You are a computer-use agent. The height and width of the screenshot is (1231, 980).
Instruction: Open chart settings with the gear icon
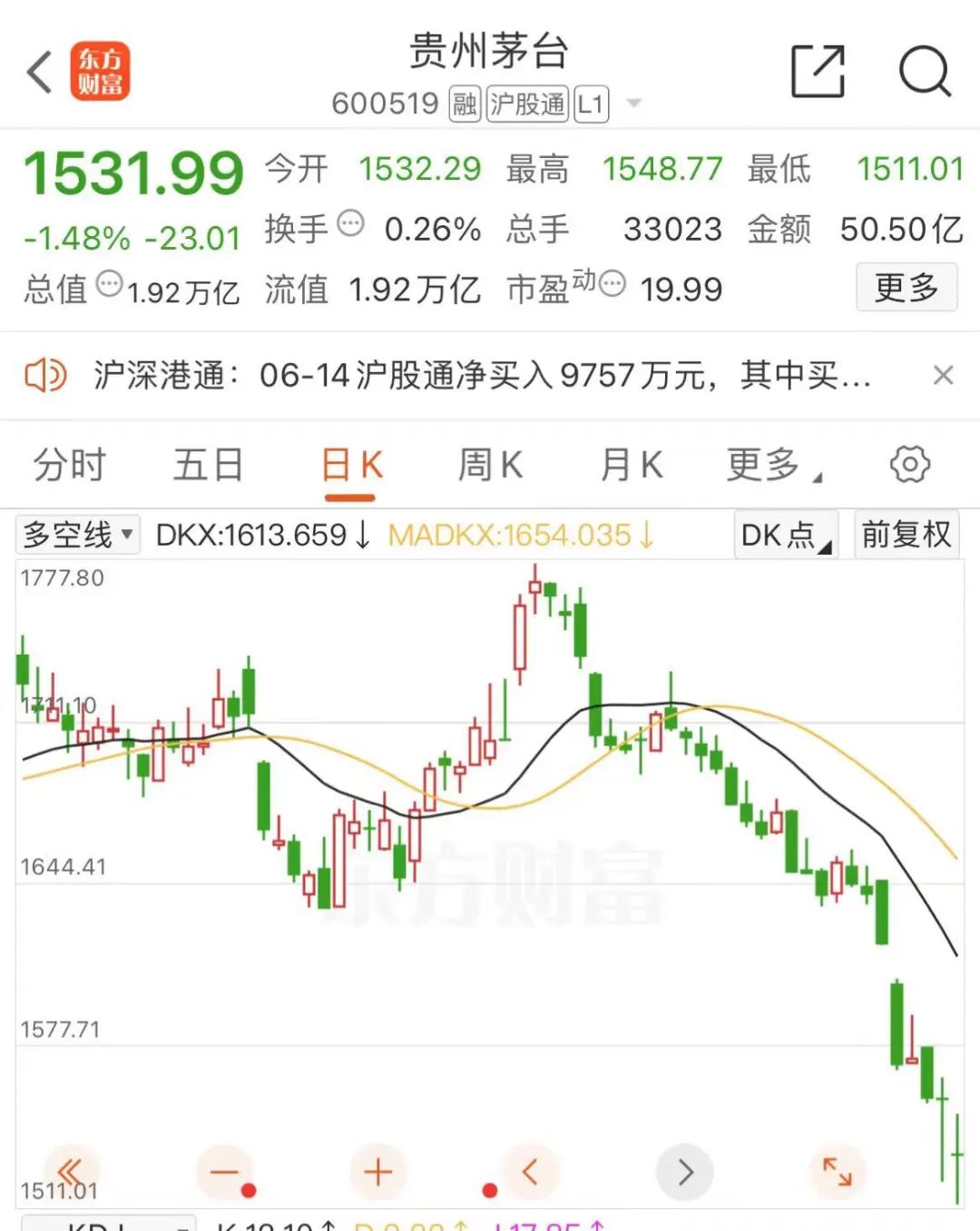click(x=910, y=464)
